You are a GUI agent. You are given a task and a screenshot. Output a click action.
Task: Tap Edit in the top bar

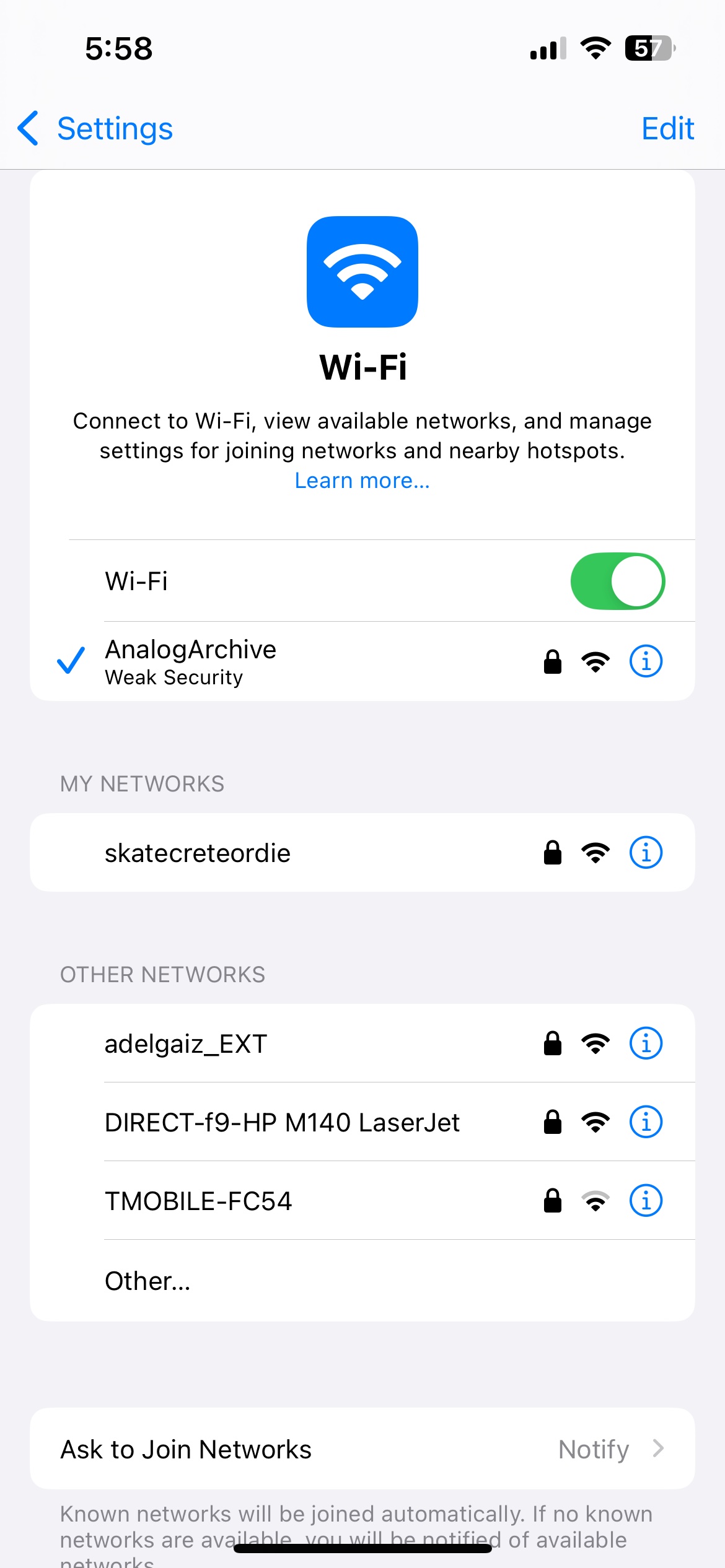pyautogui.click(x=667, y=129)
